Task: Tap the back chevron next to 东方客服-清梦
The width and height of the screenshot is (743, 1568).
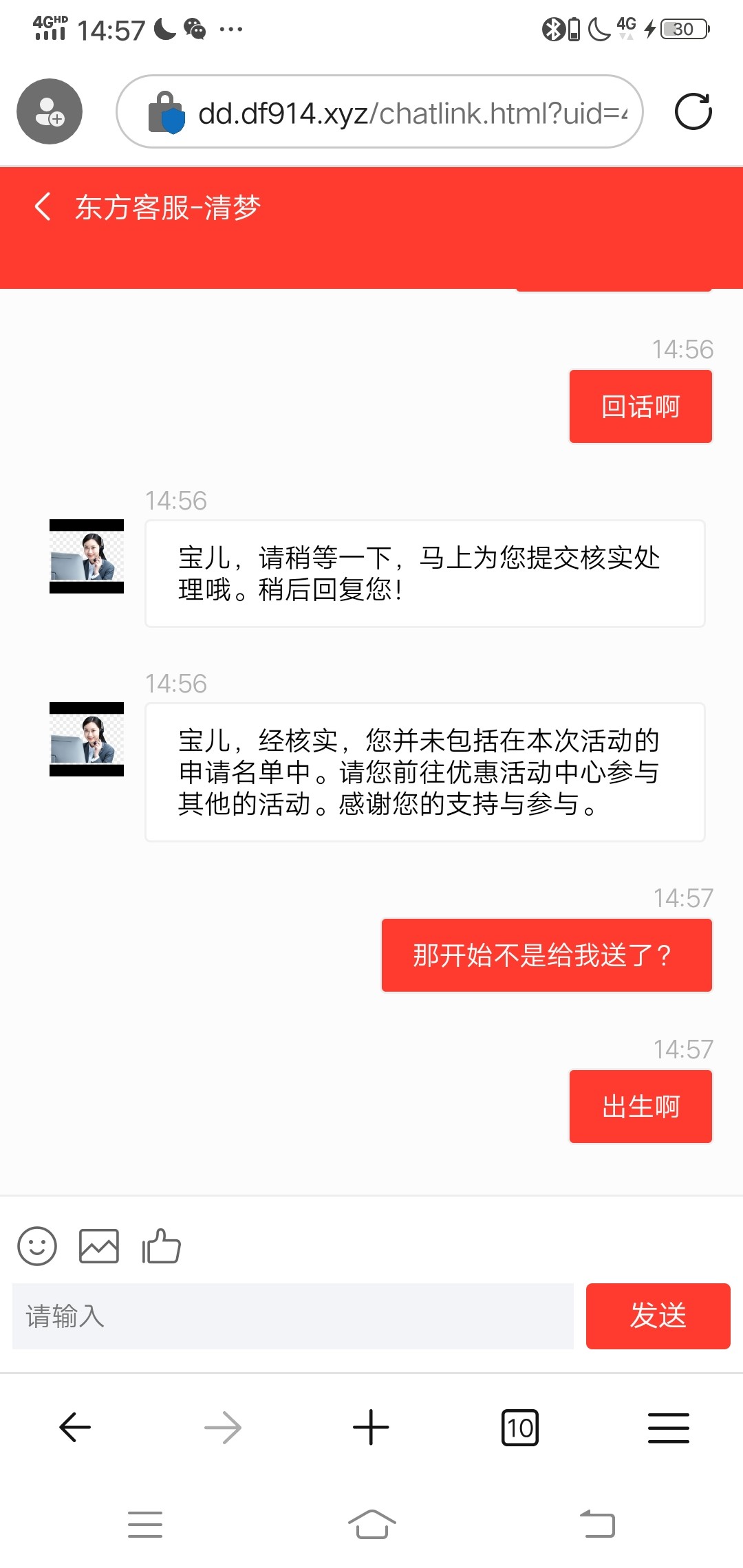Action: (x=43, y=206)
